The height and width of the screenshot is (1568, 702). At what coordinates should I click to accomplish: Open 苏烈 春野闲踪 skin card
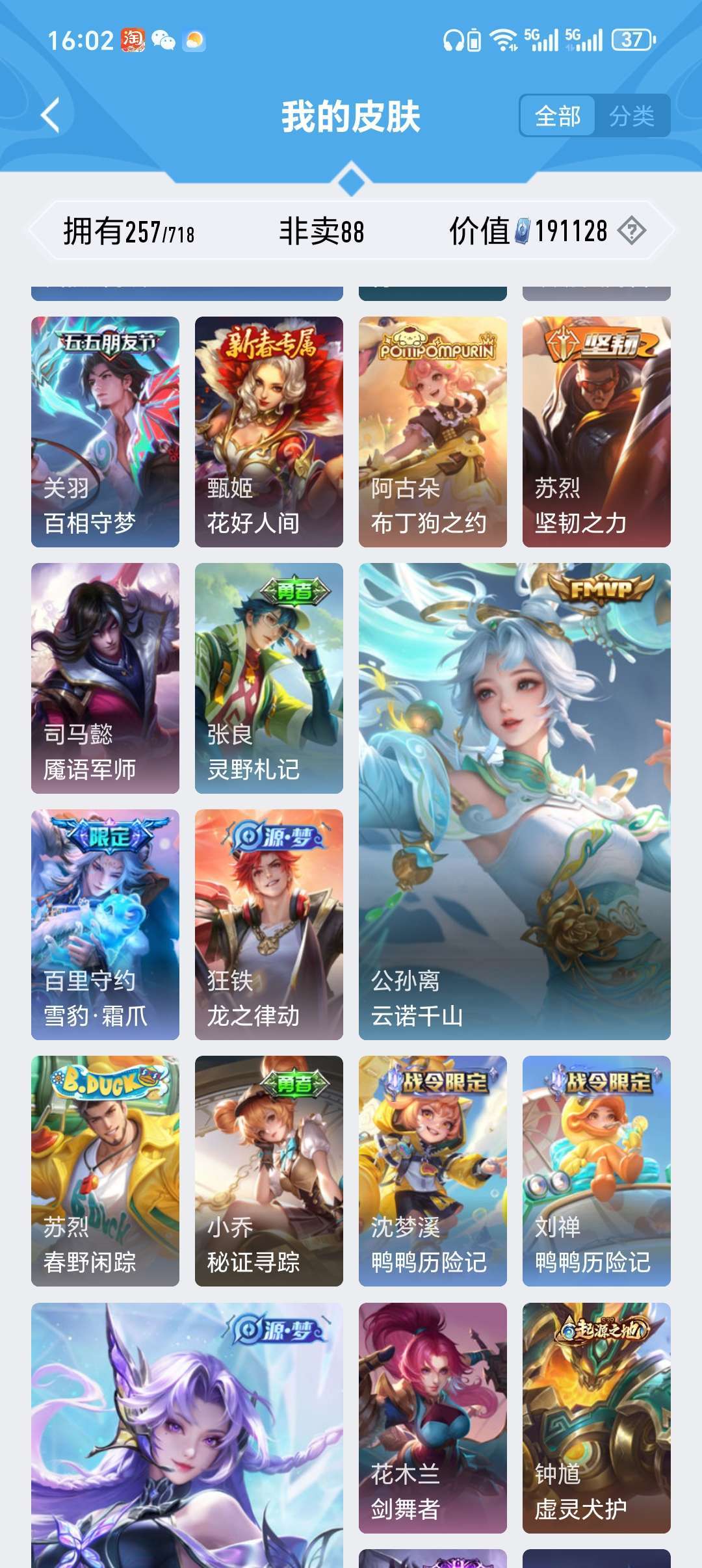105,1171
